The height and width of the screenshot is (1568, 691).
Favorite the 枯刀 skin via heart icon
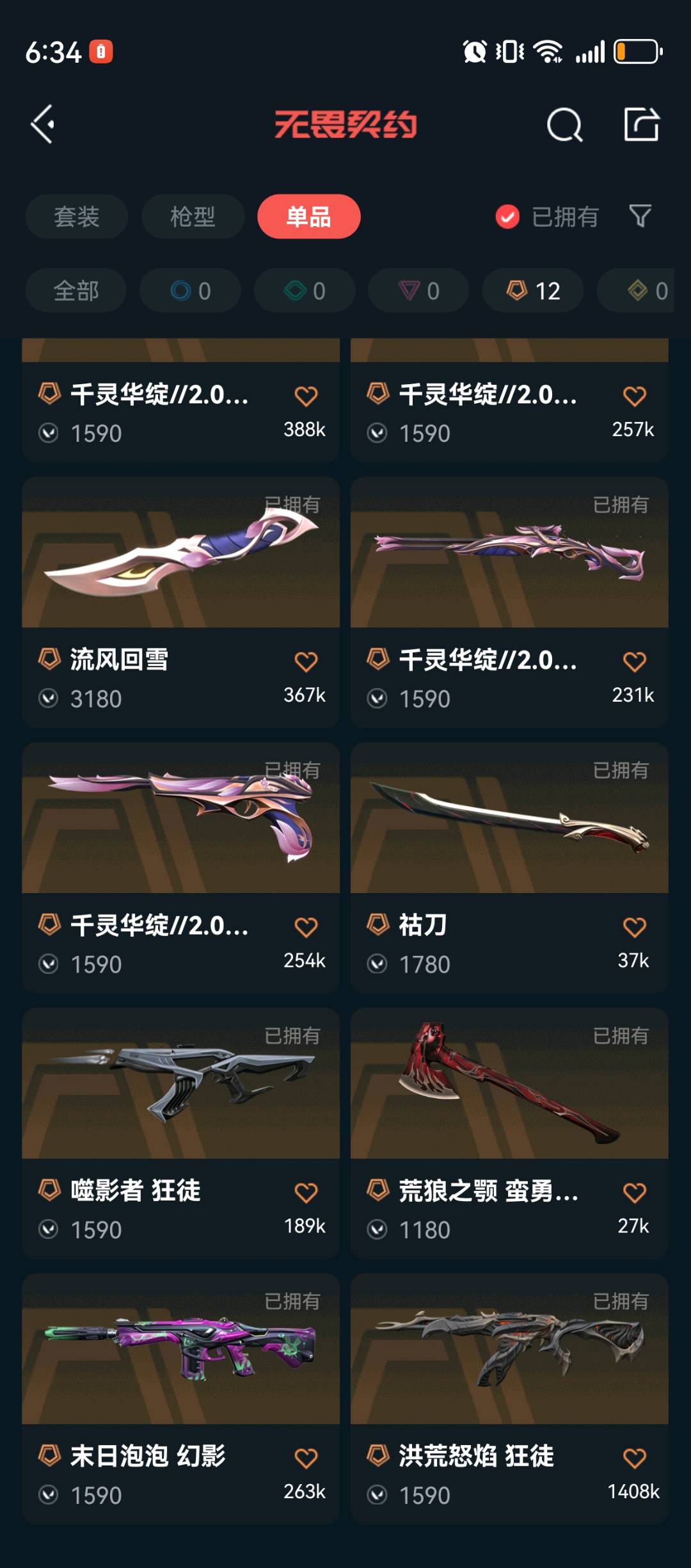point(634,927)
